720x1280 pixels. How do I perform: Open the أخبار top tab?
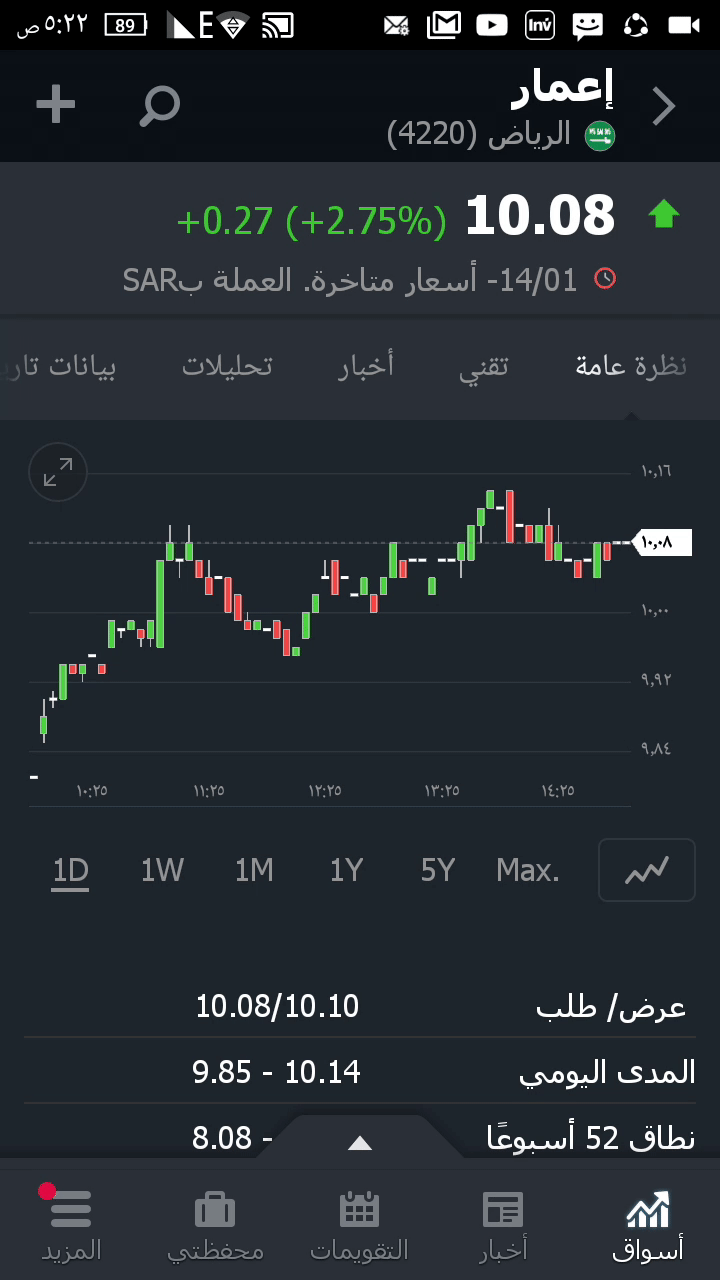point(365,366)
